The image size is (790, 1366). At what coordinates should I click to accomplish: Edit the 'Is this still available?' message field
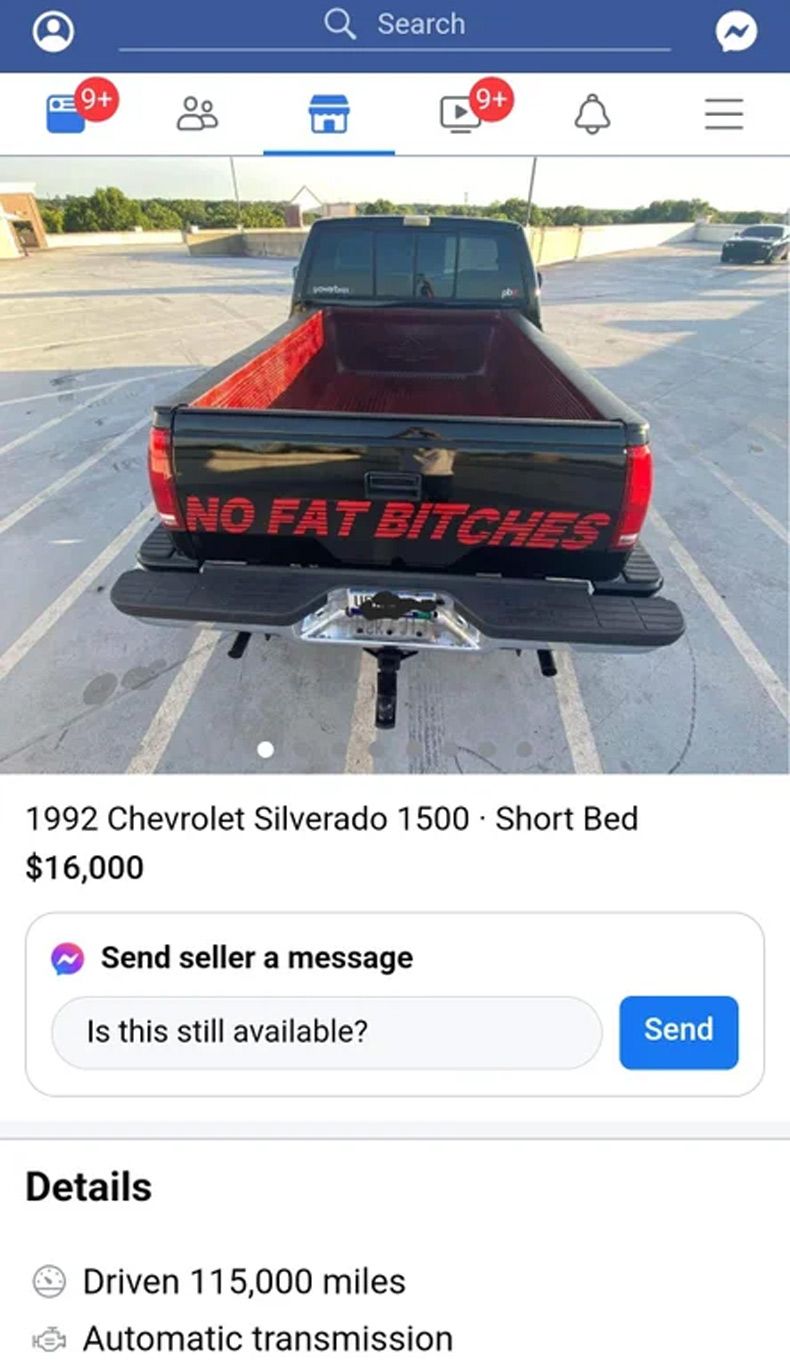tap(326, 1031)
